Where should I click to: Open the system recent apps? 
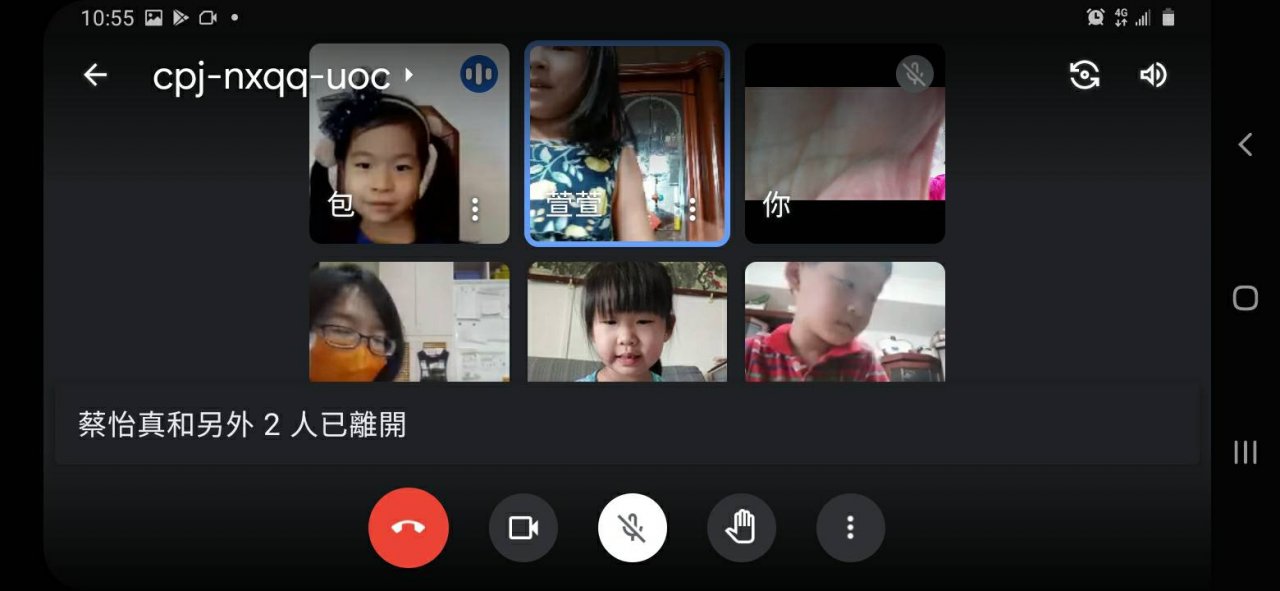pos(1245,452)
